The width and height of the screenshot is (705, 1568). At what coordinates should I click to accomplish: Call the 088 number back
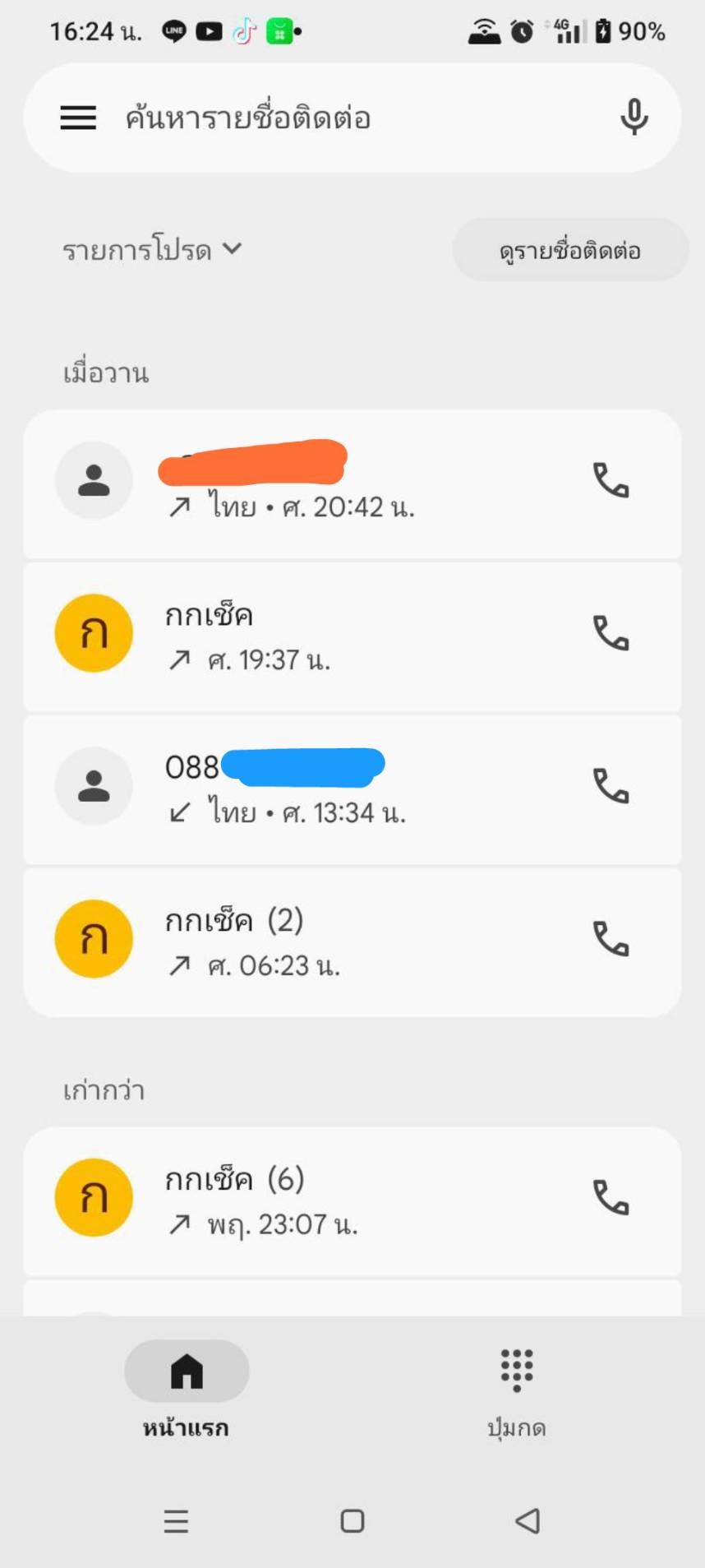click(x=611, y=787)
